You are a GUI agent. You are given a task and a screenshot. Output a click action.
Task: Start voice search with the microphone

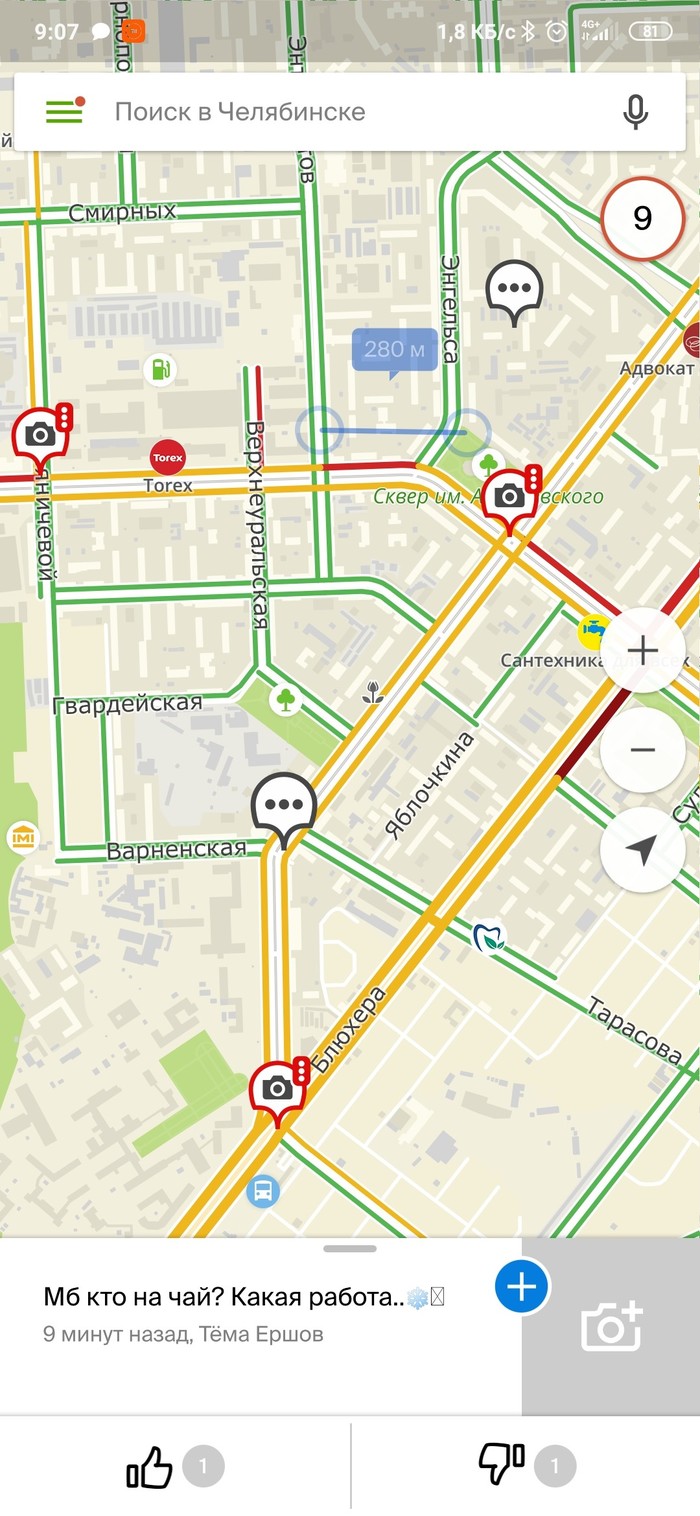(x=635, y=111)
